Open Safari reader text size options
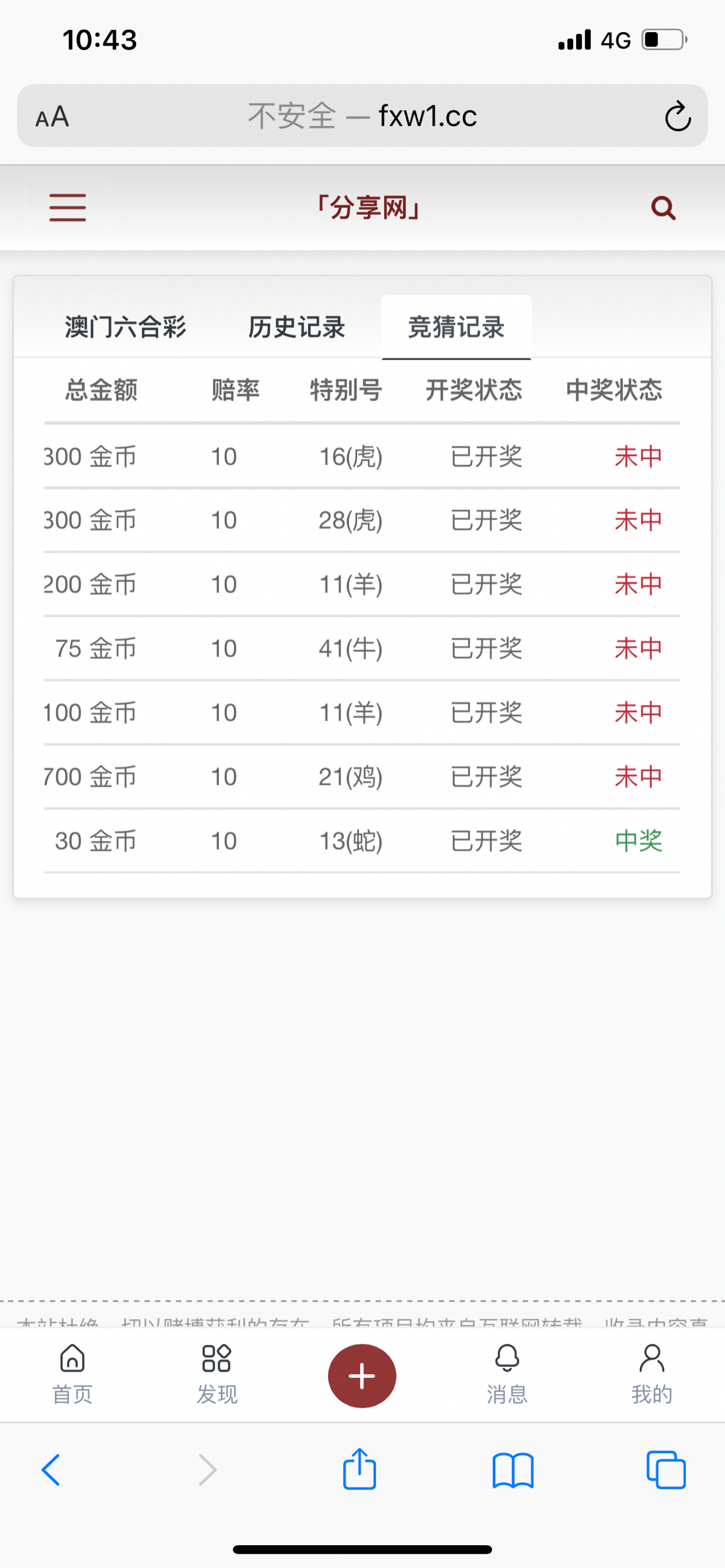The image size is (725, 1568). point(52,117)
